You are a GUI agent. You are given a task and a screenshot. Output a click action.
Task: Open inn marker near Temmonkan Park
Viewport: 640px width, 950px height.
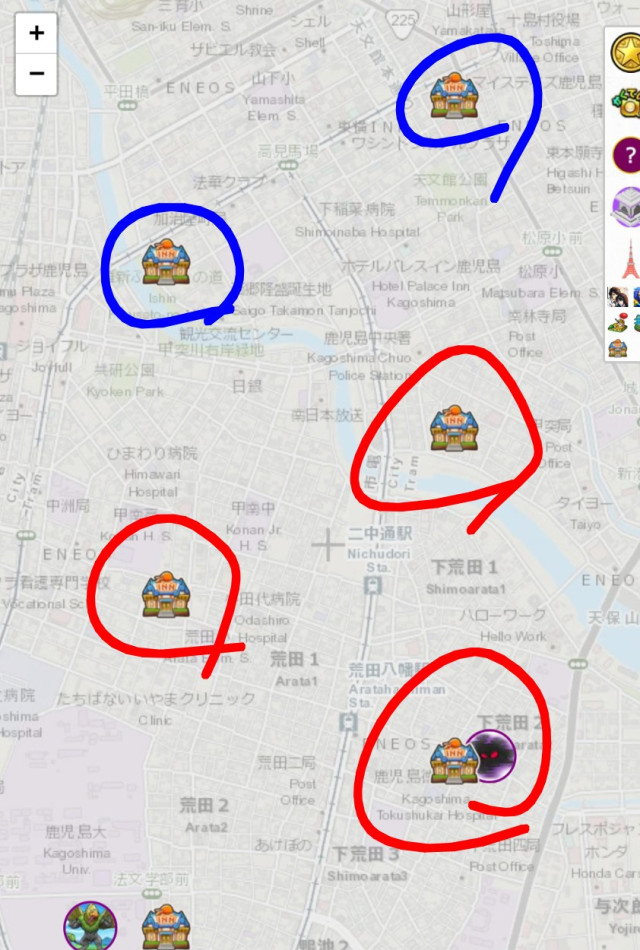click(450, 97)
